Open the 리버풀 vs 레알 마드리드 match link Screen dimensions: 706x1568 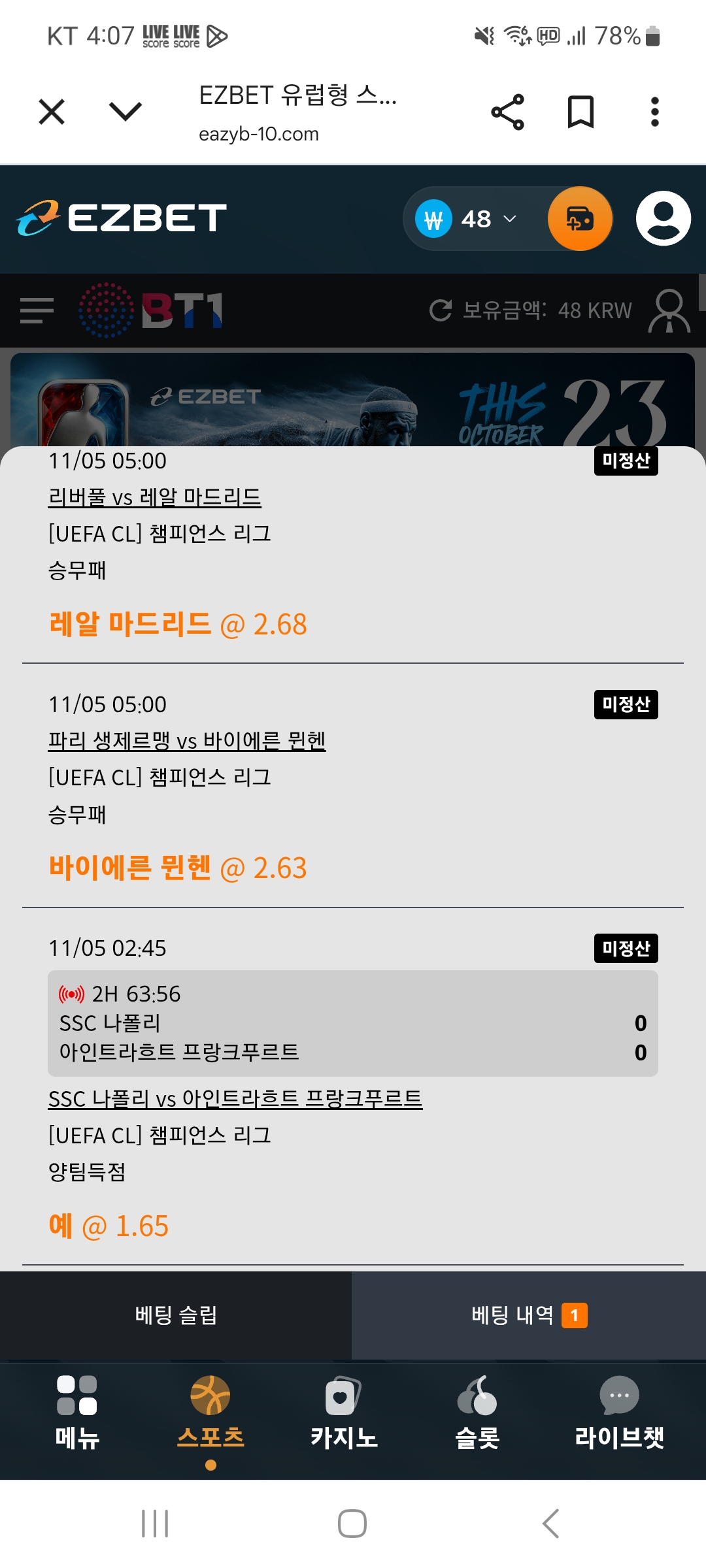[x=155, y=497]
